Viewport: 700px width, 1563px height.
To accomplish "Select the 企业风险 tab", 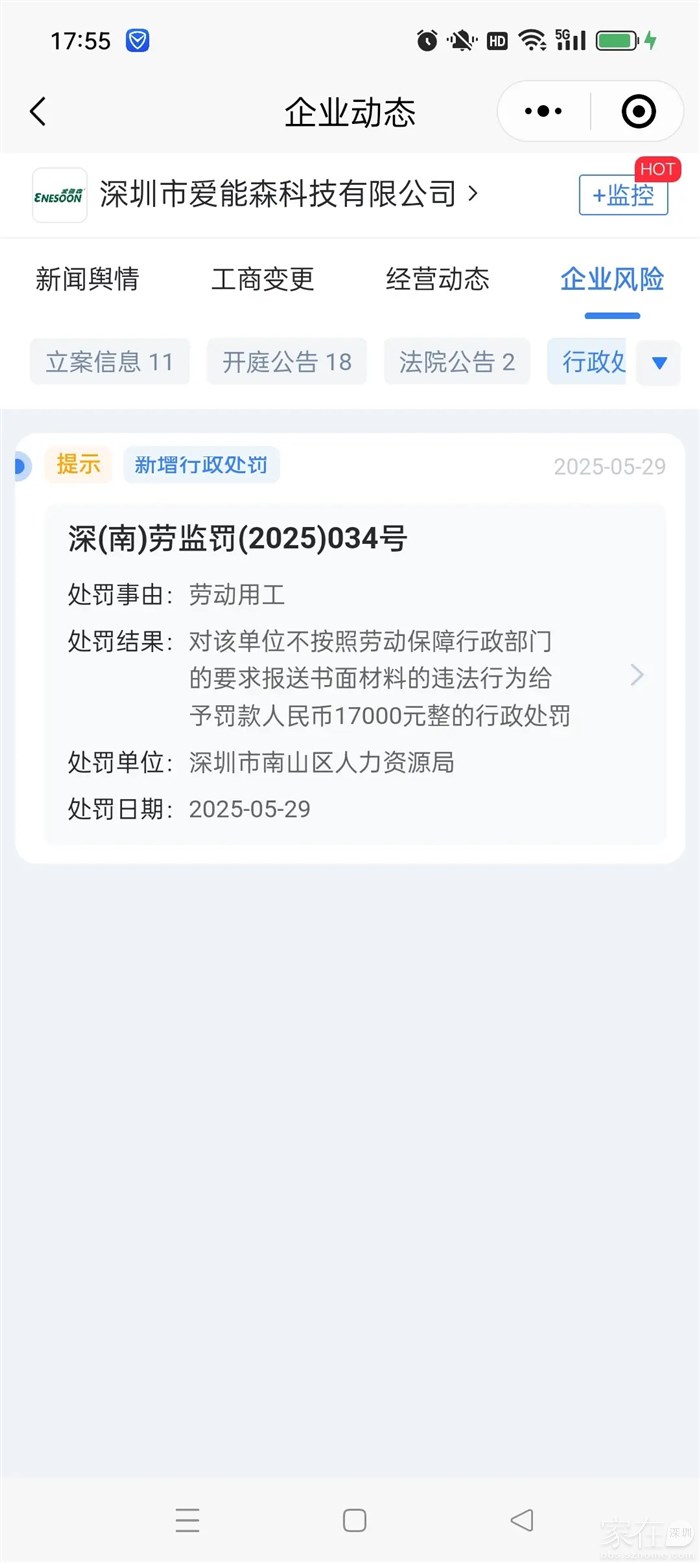I will (x=612, y=279).
